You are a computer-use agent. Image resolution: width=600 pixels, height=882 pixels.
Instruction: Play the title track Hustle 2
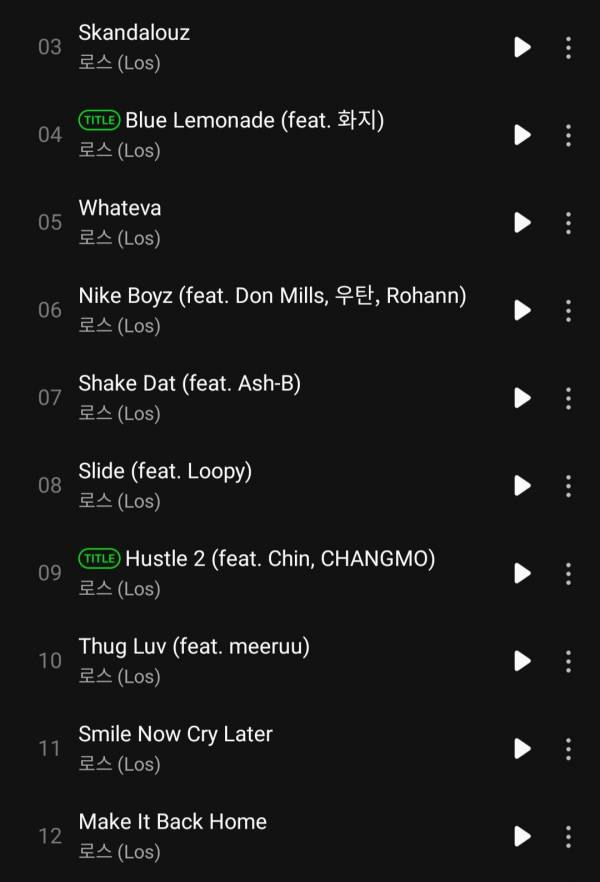522,573
